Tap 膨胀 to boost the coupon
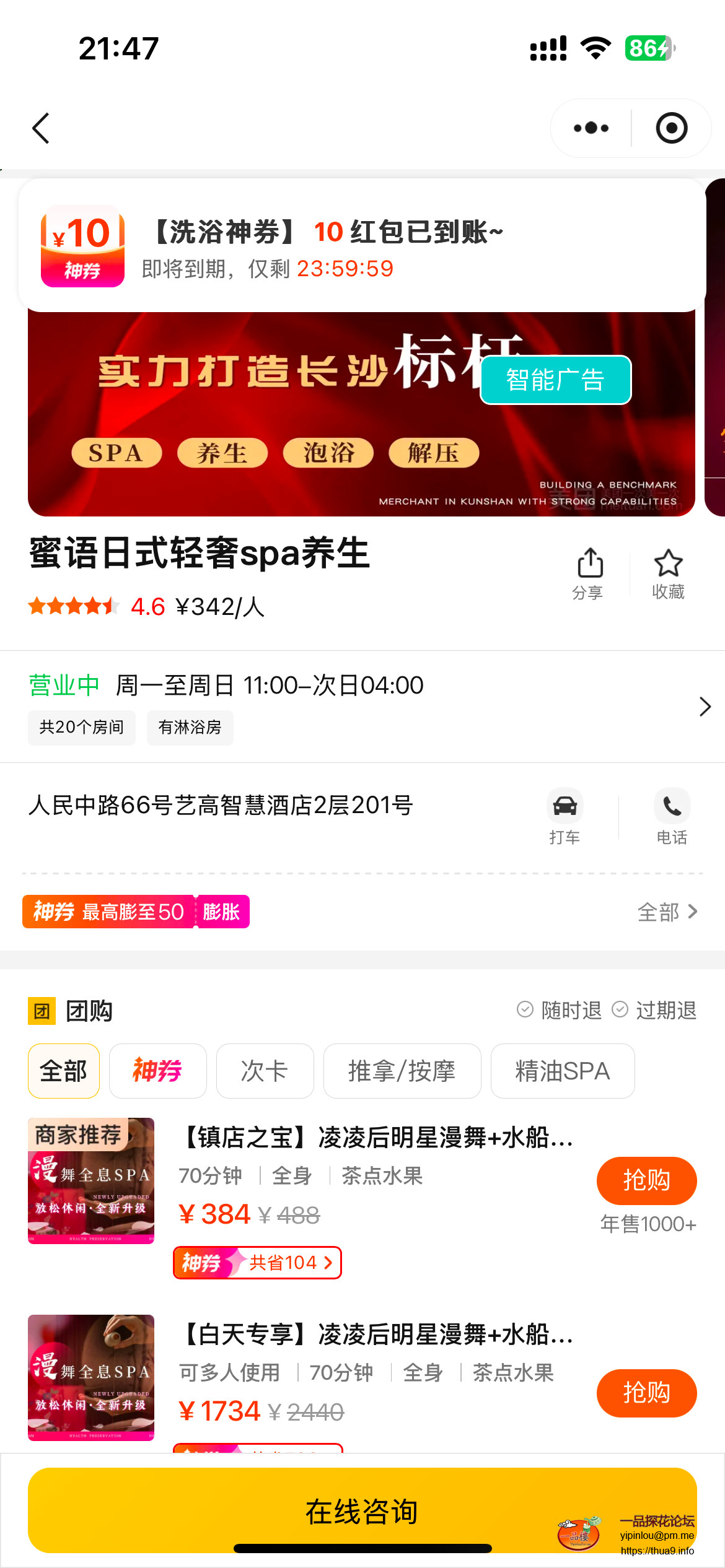 (x=222, y=912)
